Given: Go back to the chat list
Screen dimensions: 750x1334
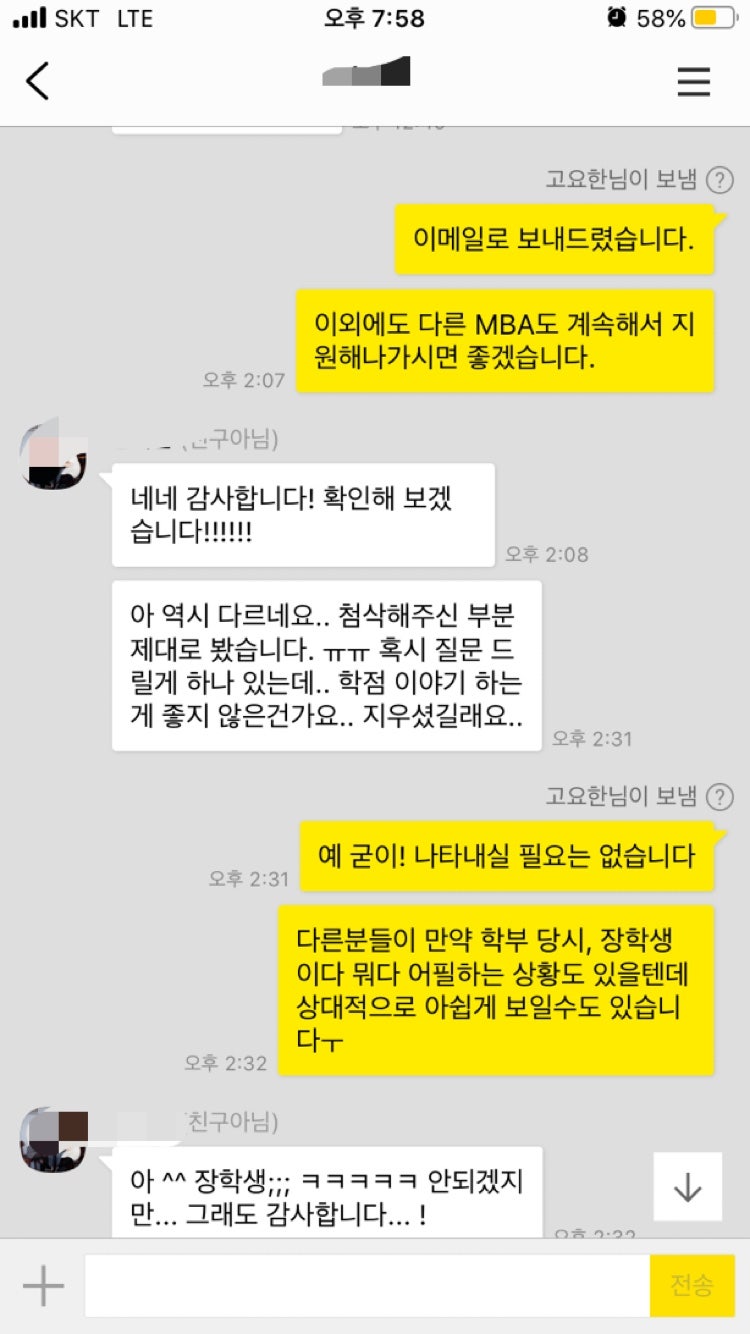Looking at the screenshot, I should click(x=37, y=81).
